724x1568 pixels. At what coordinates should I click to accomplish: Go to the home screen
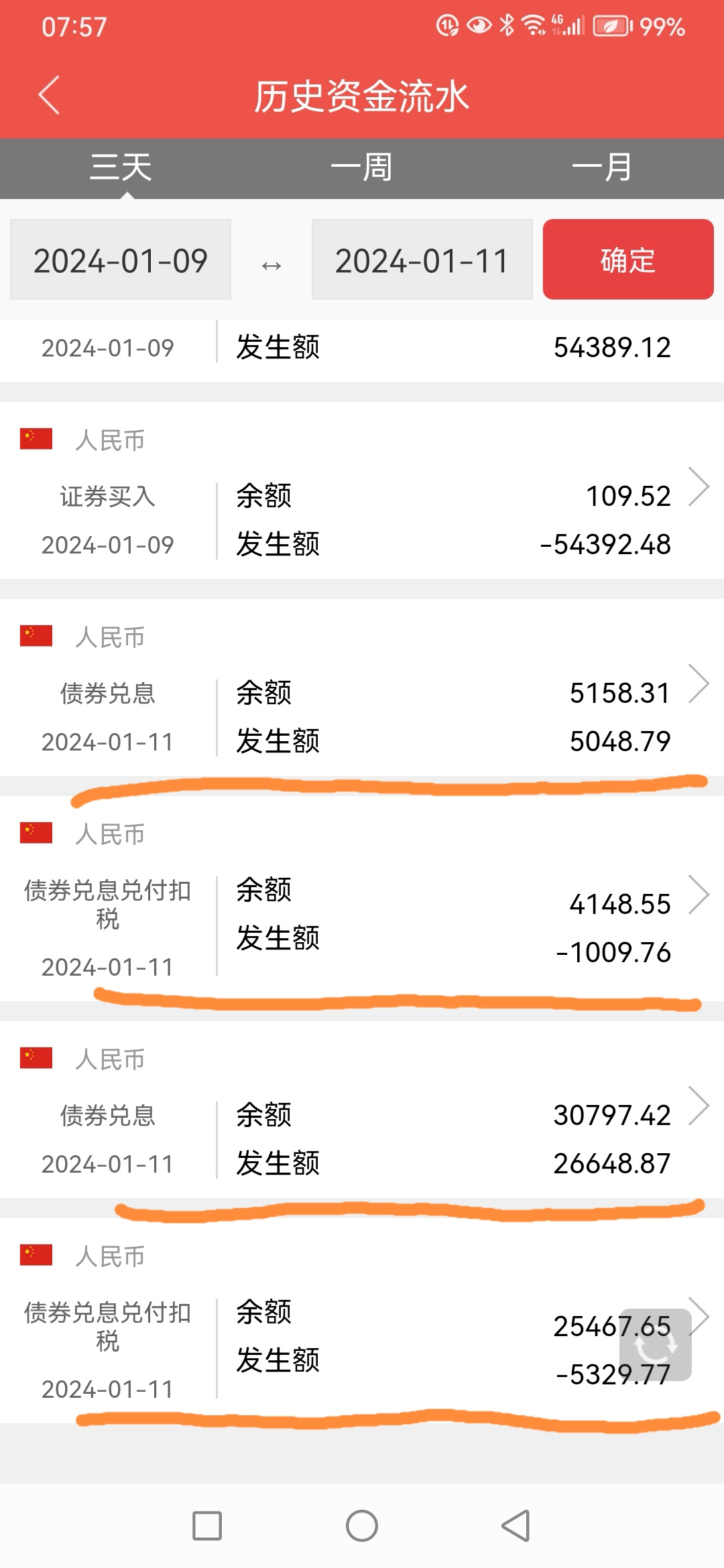coord(362,1526)
